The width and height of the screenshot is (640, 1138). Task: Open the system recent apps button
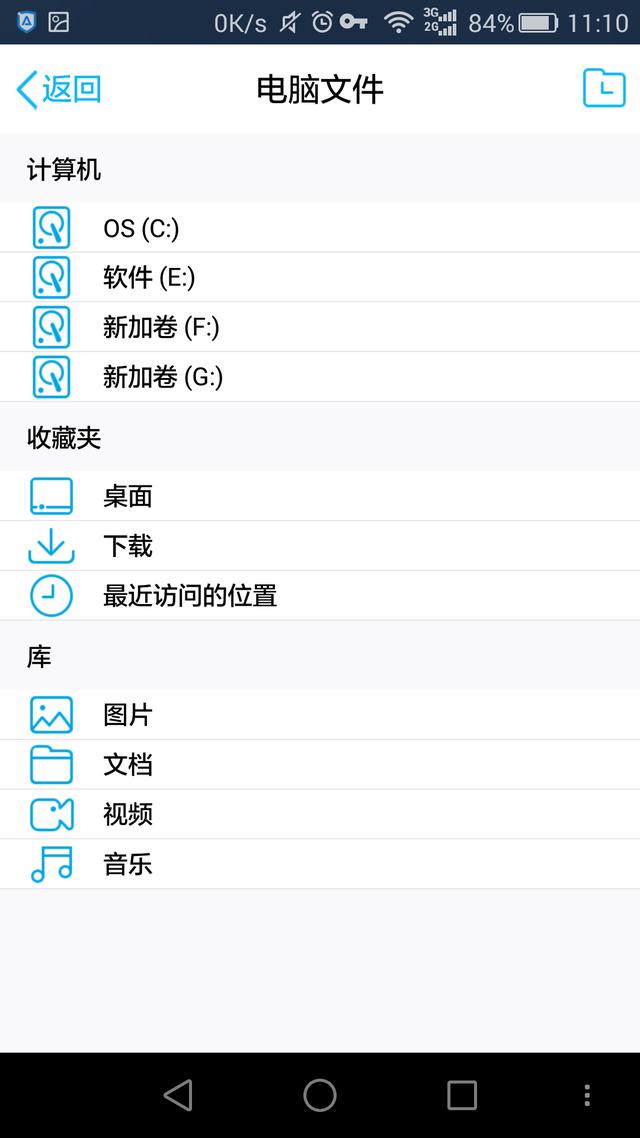click(461, 1095)
